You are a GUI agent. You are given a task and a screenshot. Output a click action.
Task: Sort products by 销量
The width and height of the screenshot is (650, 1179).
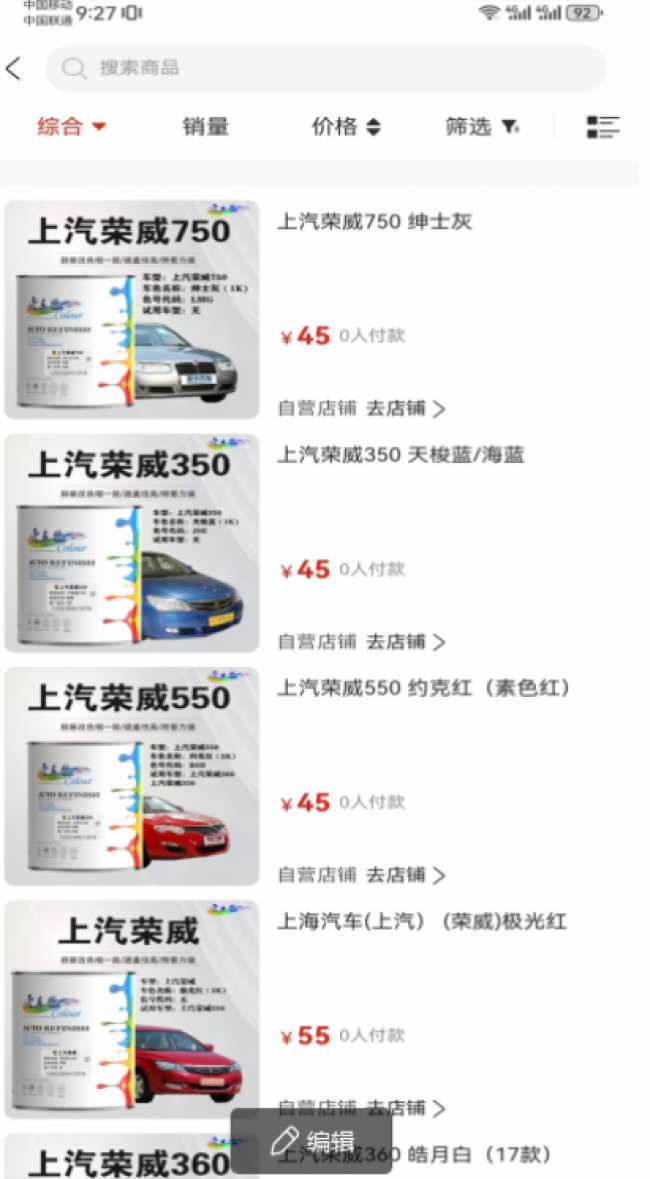coord(205,127)
